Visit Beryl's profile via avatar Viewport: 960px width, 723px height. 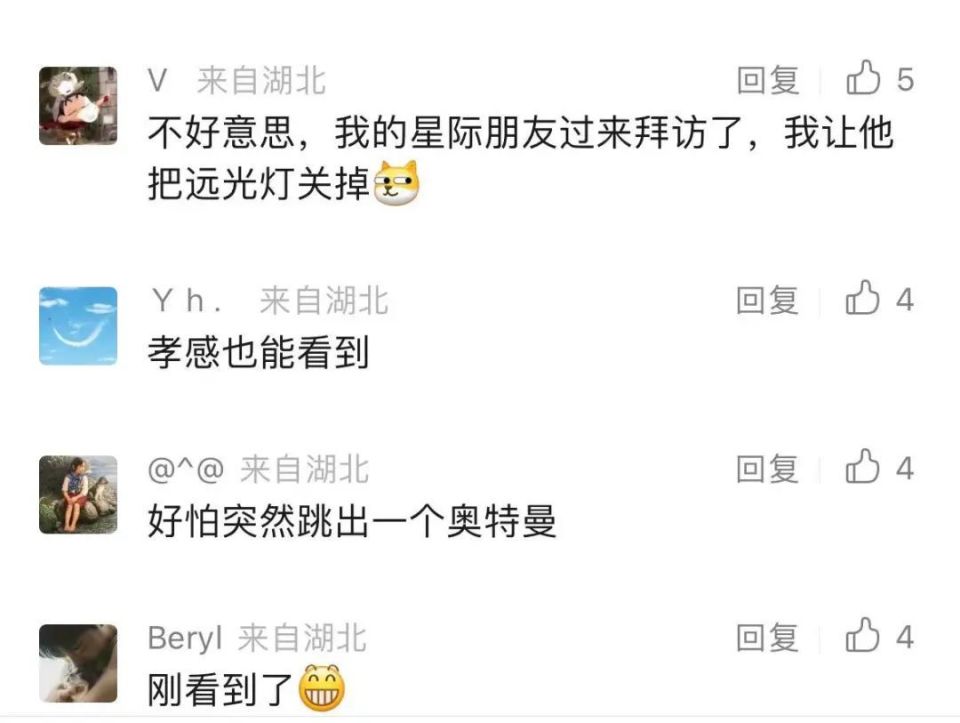tap(78, 663)
